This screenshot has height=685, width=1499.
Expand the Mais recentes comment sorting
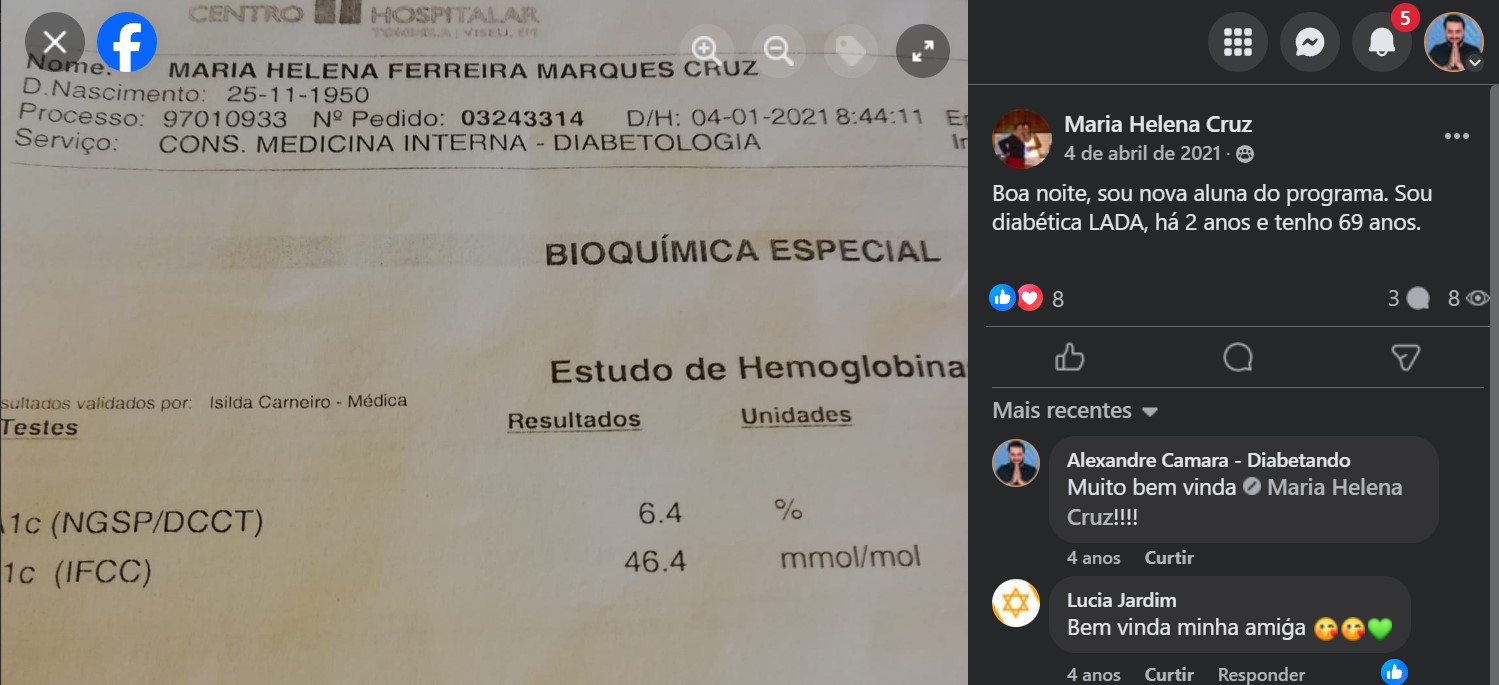(x=1074, y=411)
